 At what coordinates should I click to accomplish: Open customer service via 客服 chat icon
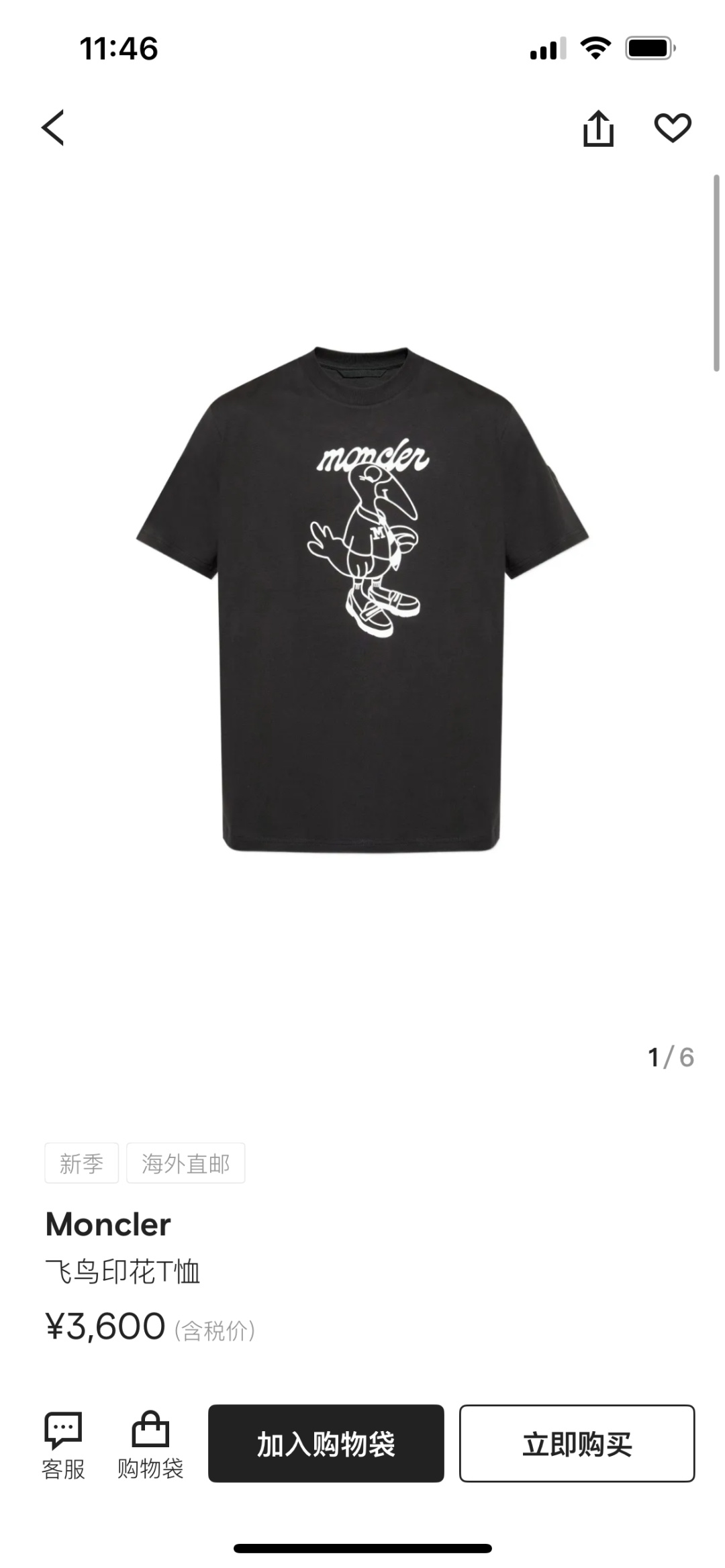(x=64, y=1427)
